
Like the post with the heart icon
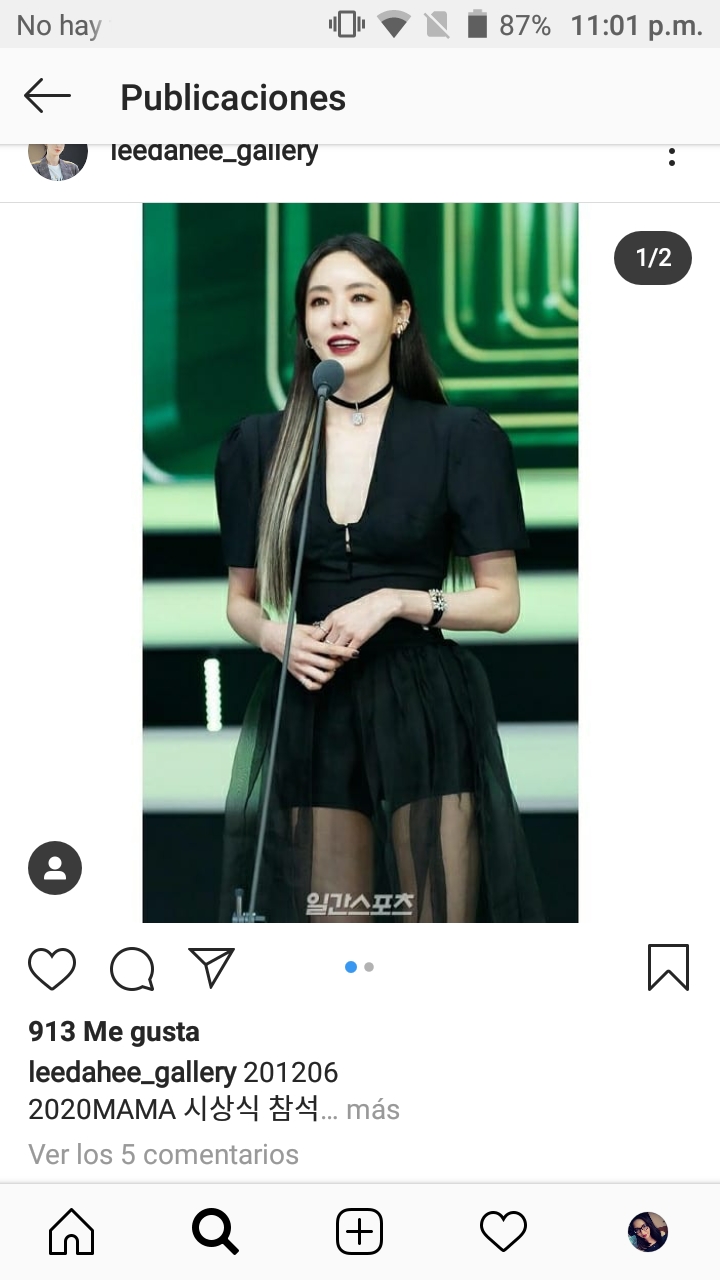[x=52, y=968]
